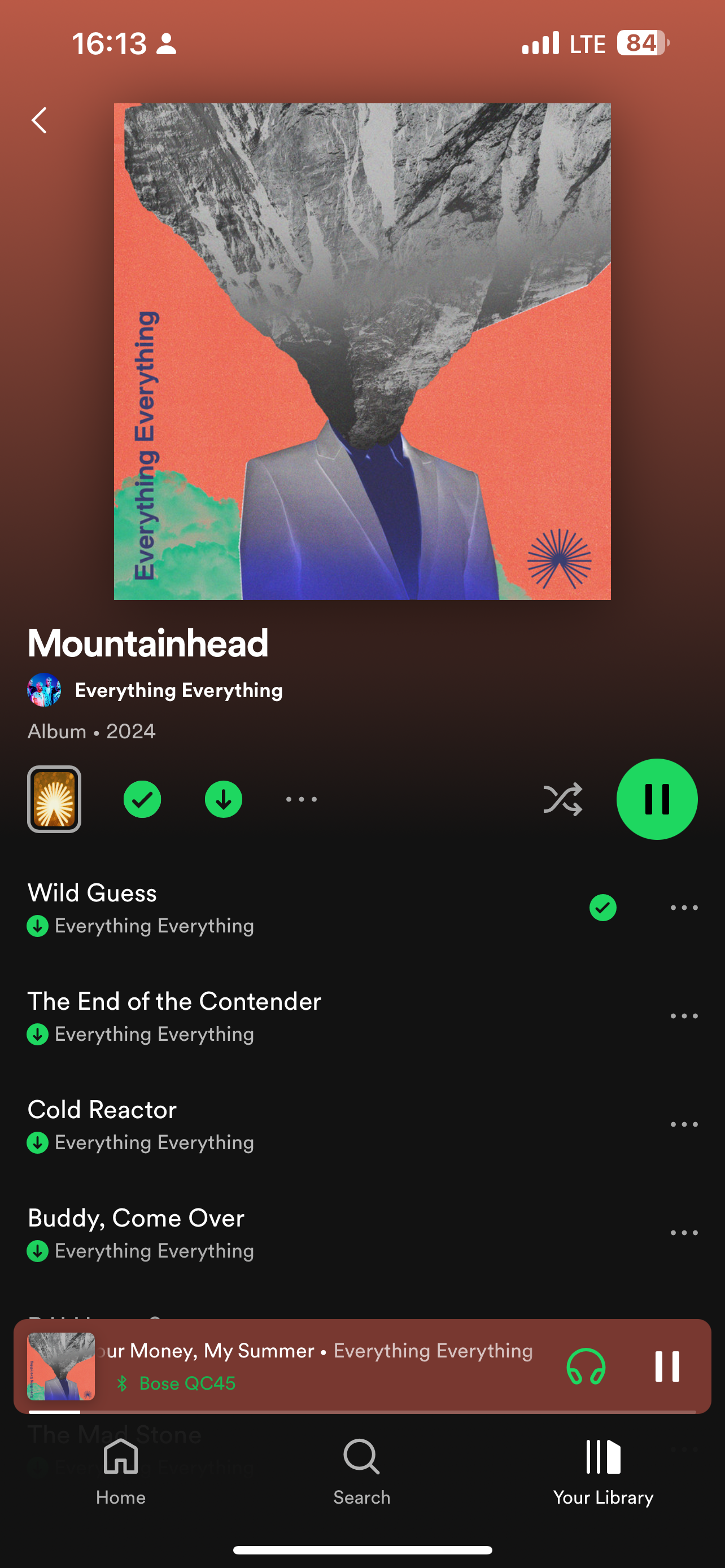Unlike Wild Guess via its green checkmark
The height and width of the screenshot is (1568, 725).
[602, 908]
